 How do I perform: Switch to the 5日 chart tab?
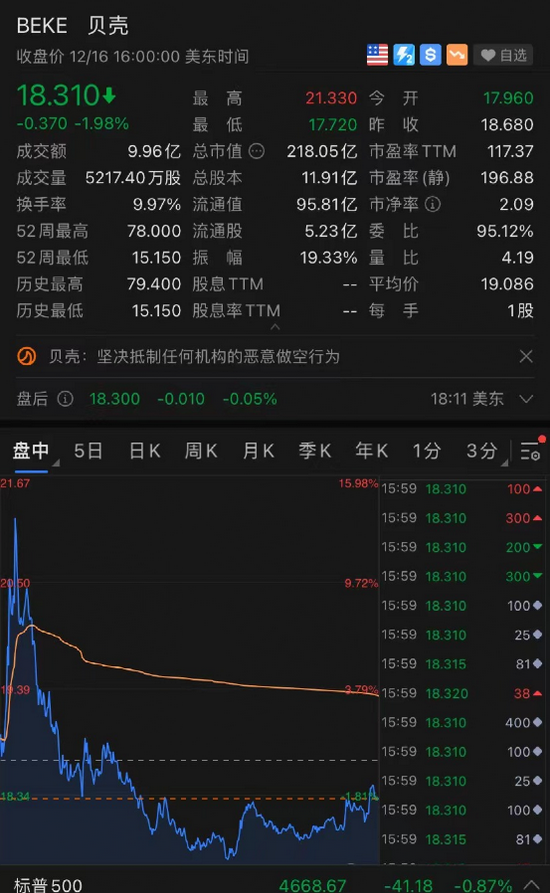click(x=88, y=451)
